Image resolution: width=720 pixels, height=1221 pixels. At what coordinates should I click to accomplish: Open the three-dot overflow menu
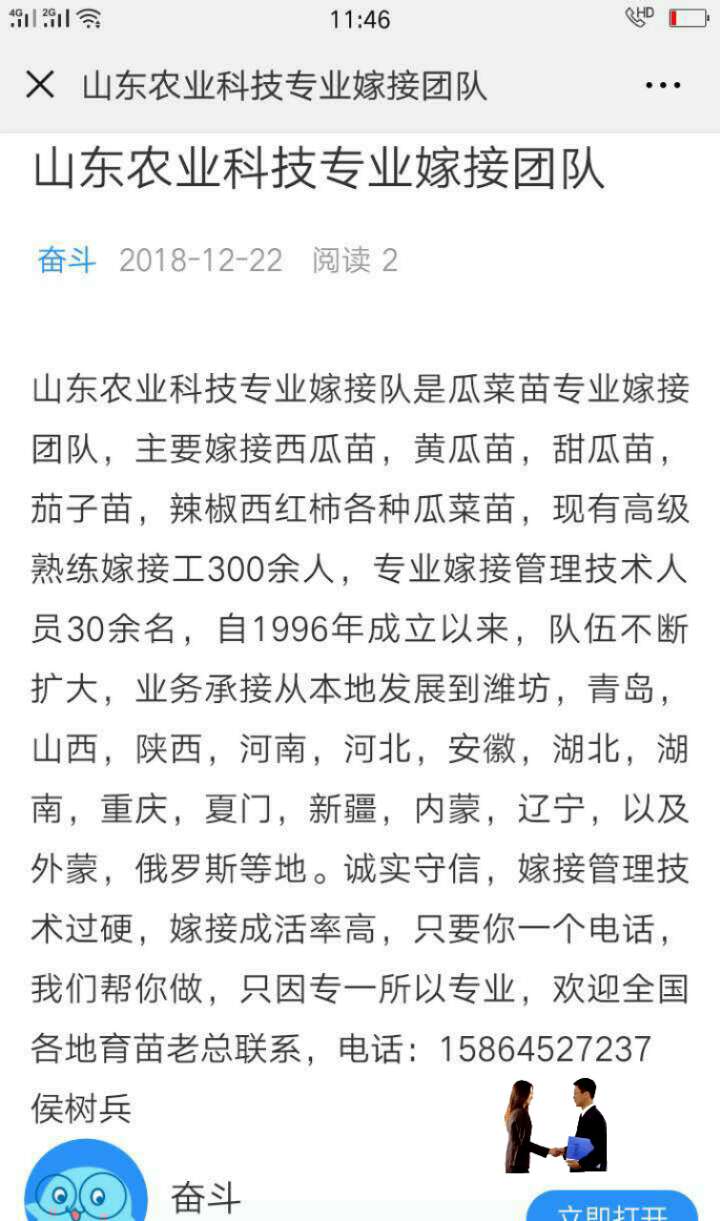click(662, 86)
